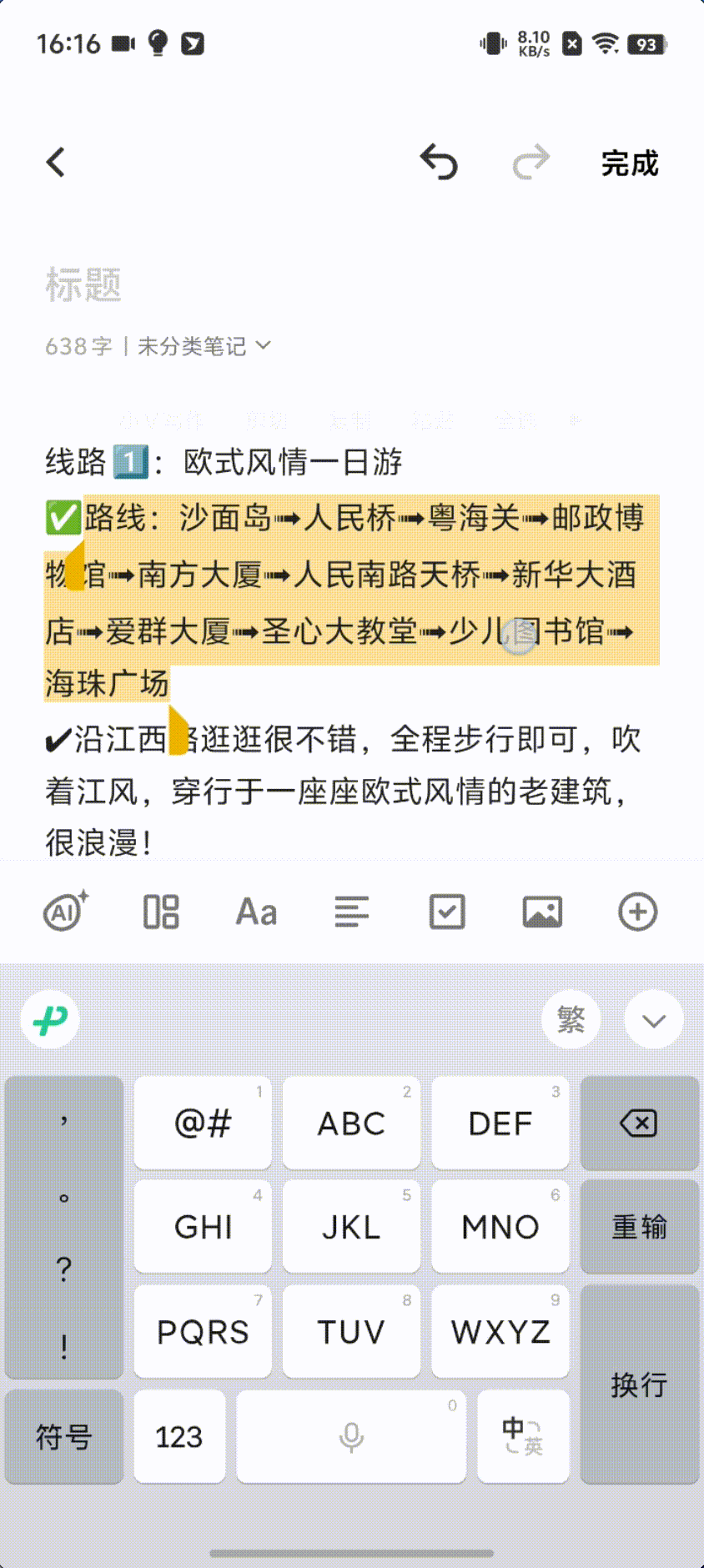Open the paragraph alignment options
This screenshot has height=1568, width=704.
click(x=351, y=912)
